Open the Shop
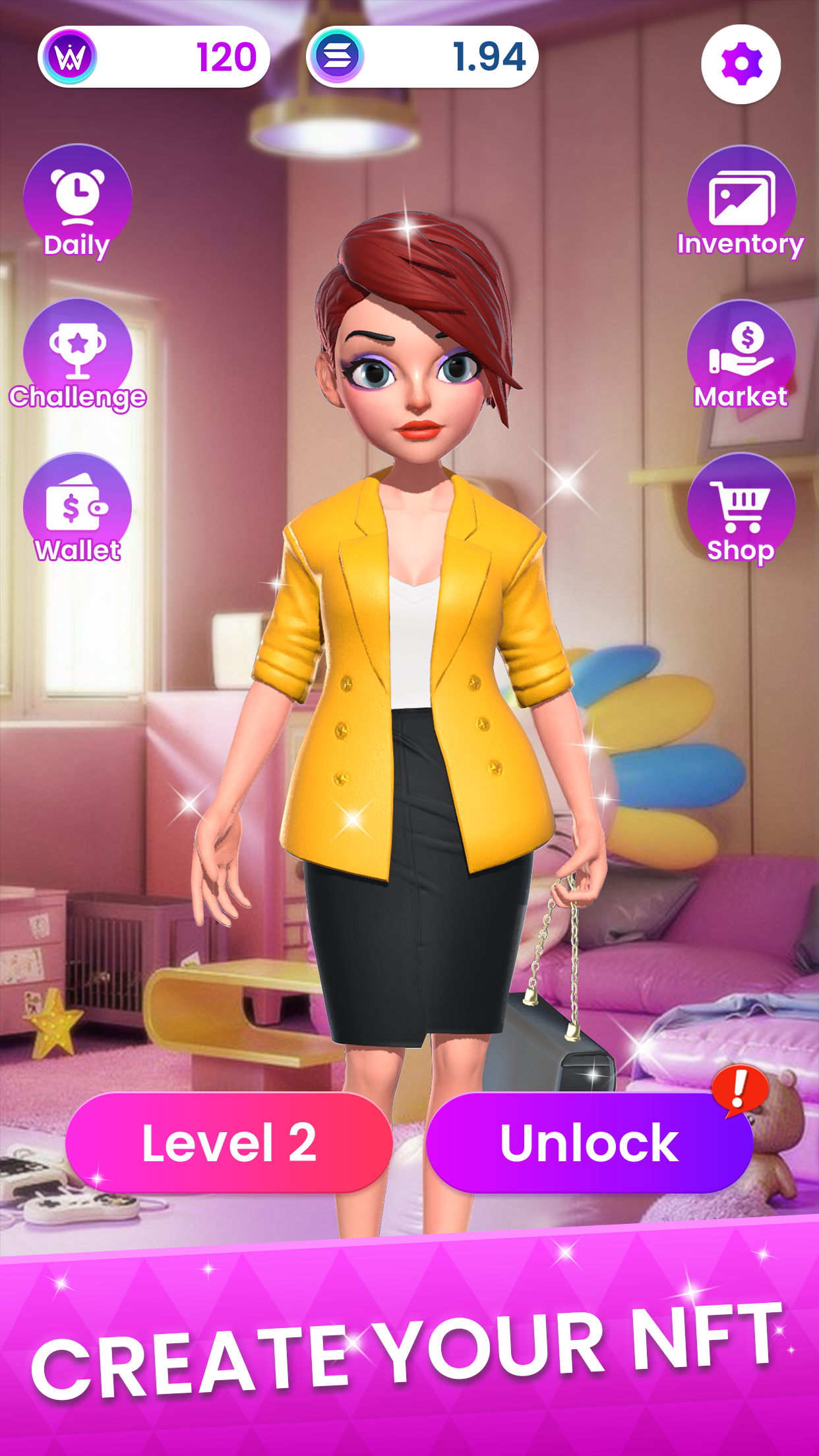Screen dimensions: 819x1456 tap(741, 509)
